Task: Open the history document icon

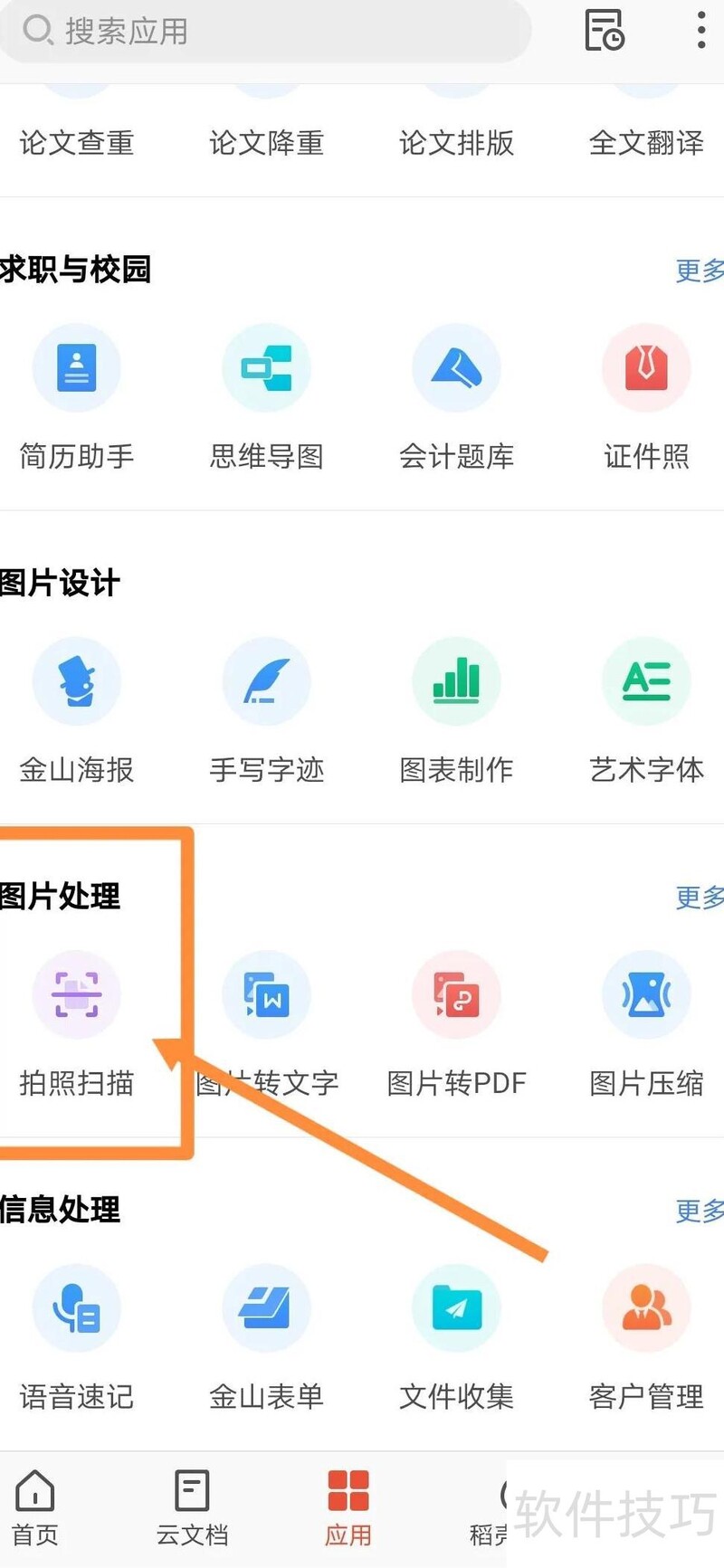Action: [x=605, y=30]
